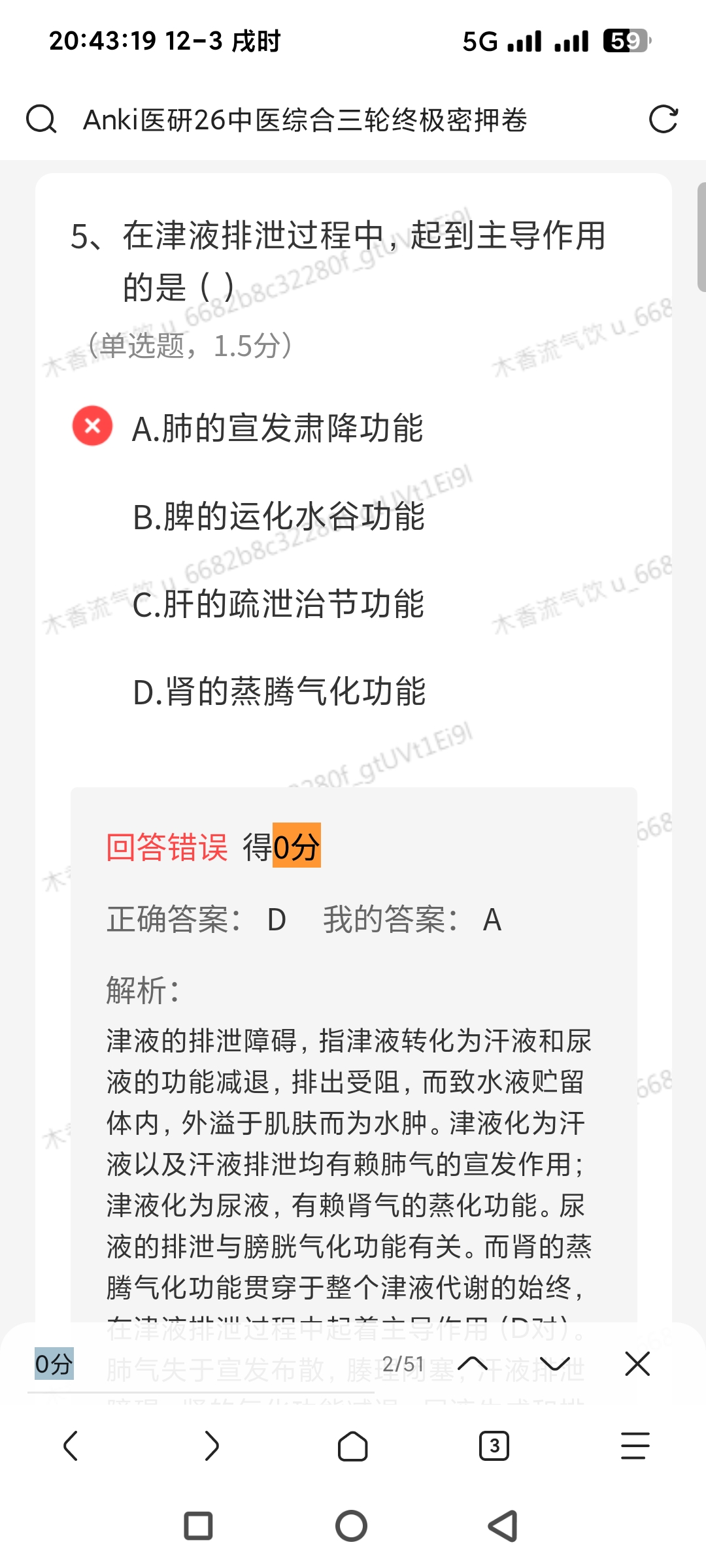Image resolution: width=706 pixels, height=1568 pixels.
Task: Jump to the next find match
Action: tap(555, 1364)
